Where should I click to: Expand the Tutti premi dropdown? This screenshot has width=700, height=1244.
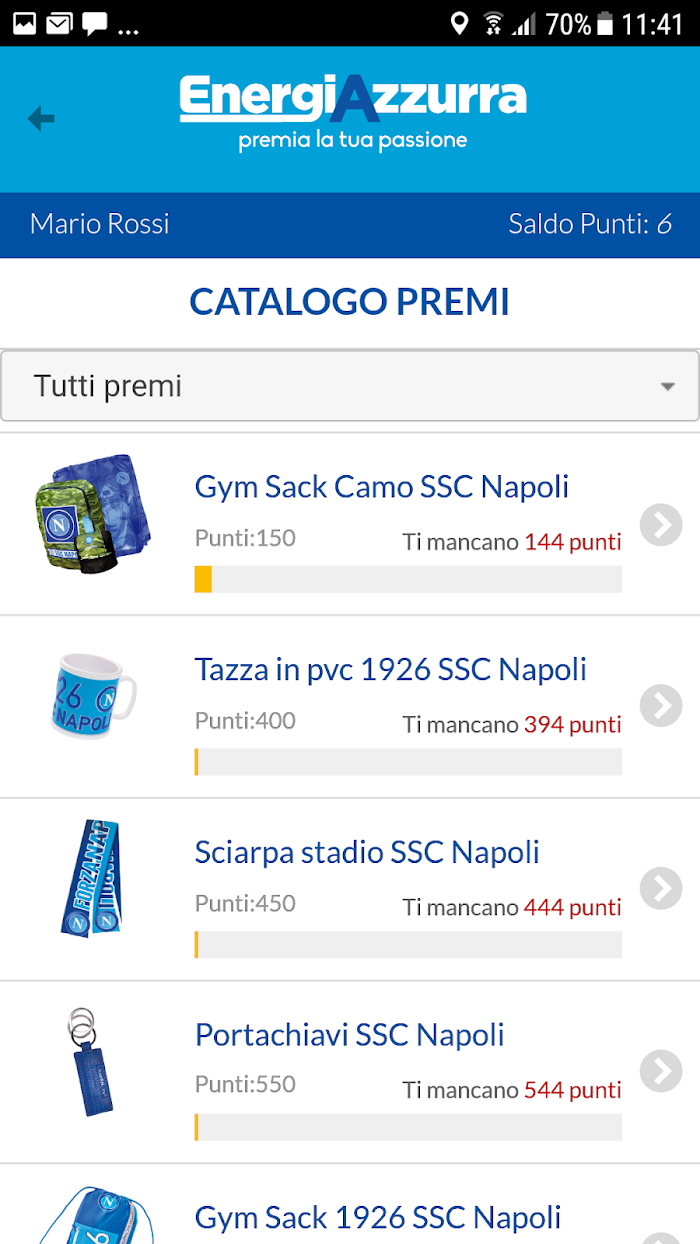click(350, 386)
